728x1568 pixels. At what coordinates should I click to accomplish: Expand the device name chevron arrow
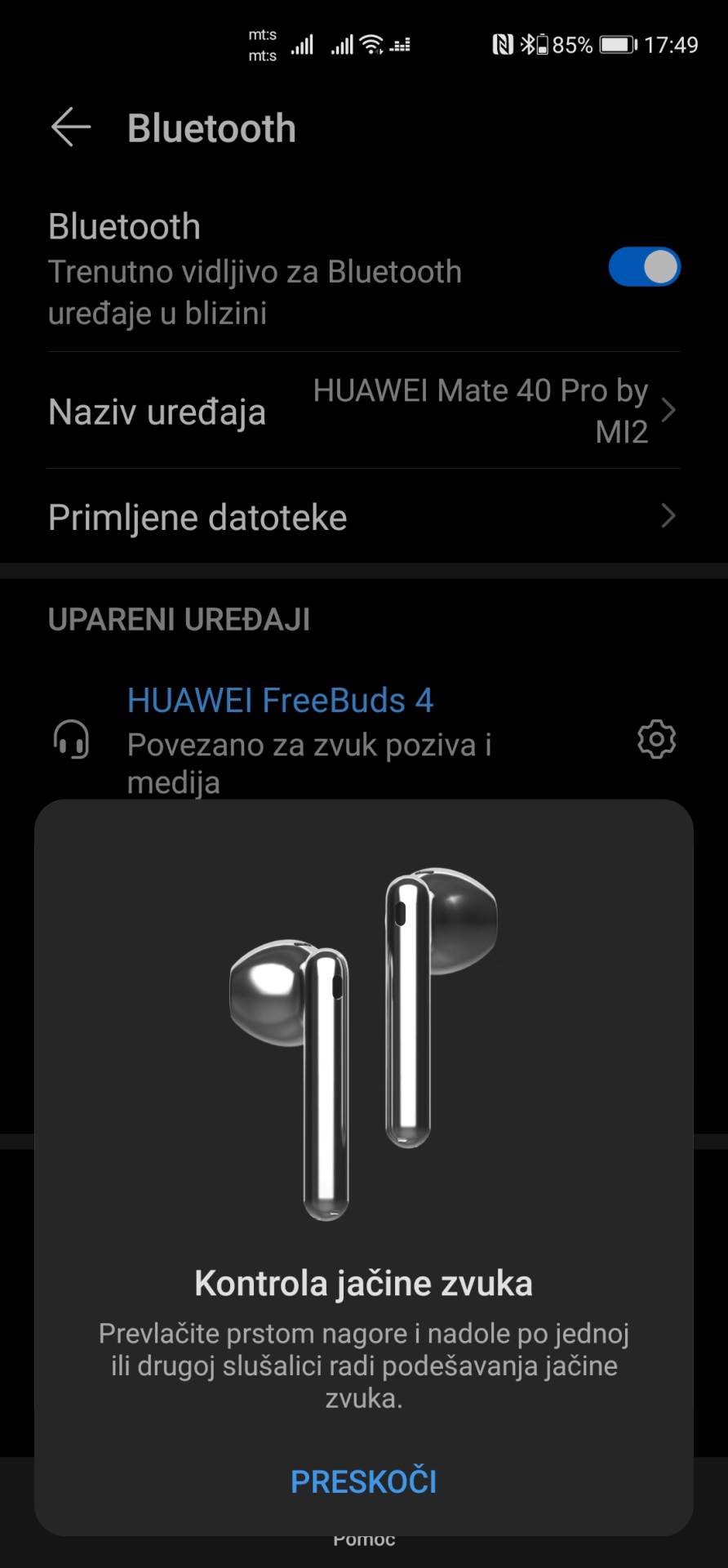[x=669, y=411]
